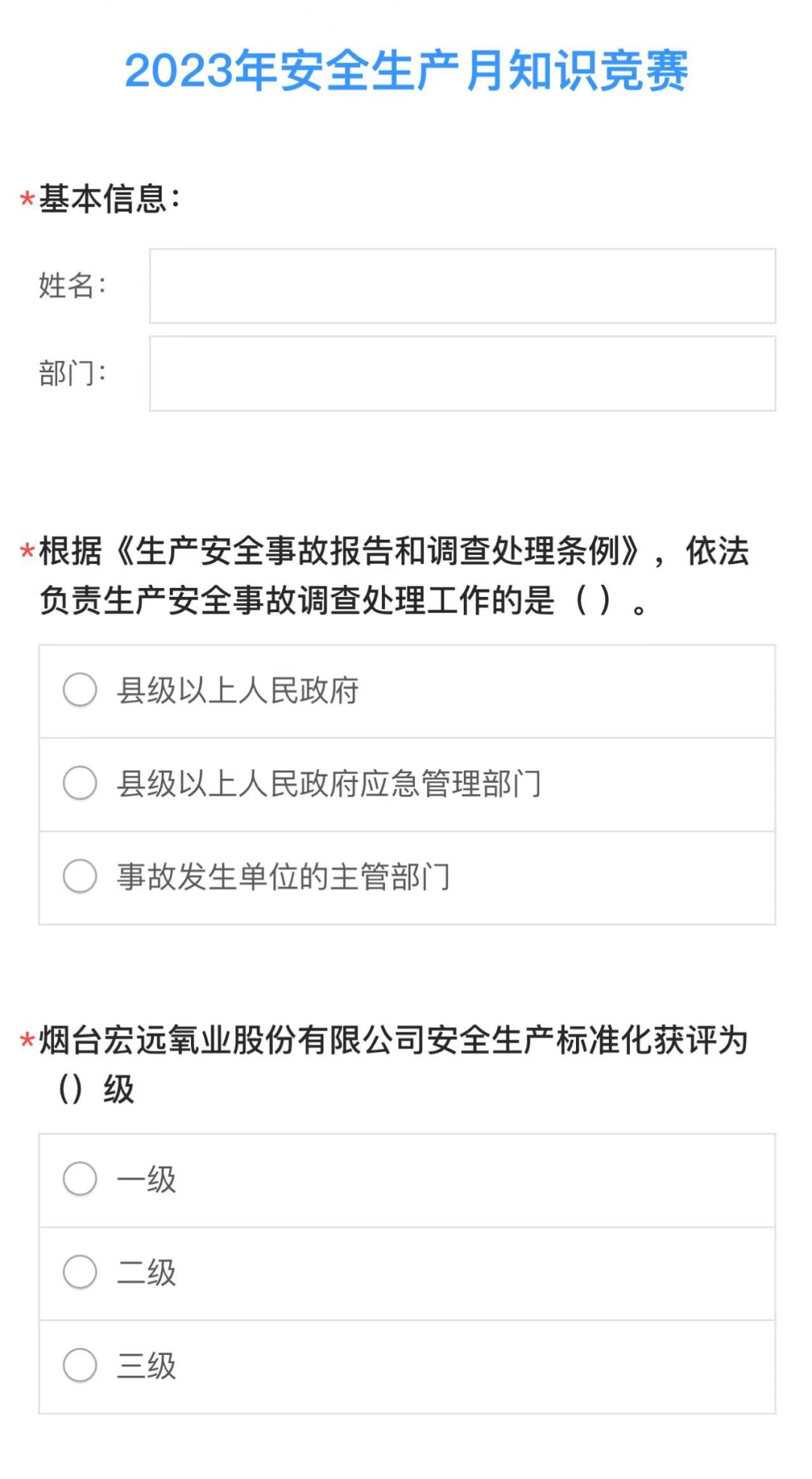Pick 事故发生单位的主管部门 option
Viewport: 812px width, 1479px height.
80,877
